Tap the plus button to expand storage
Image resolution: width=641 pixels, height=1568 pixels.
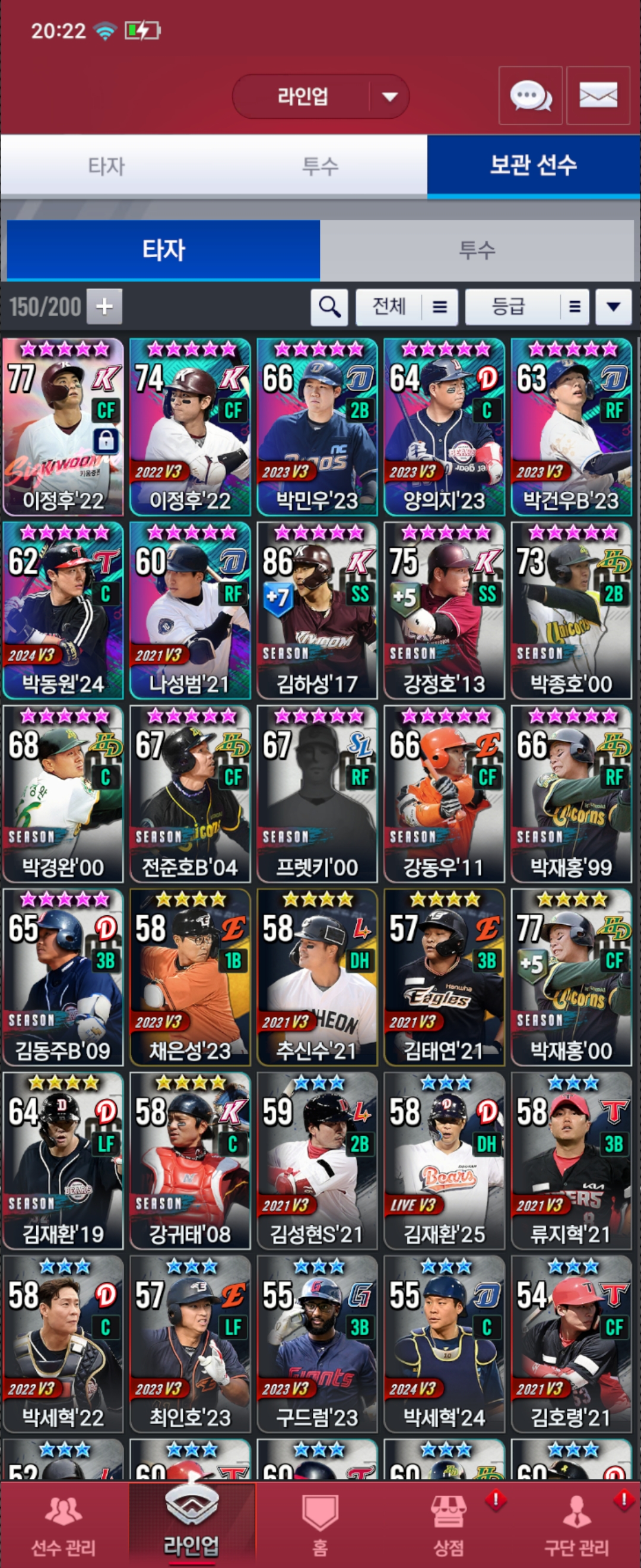(104, 306)
